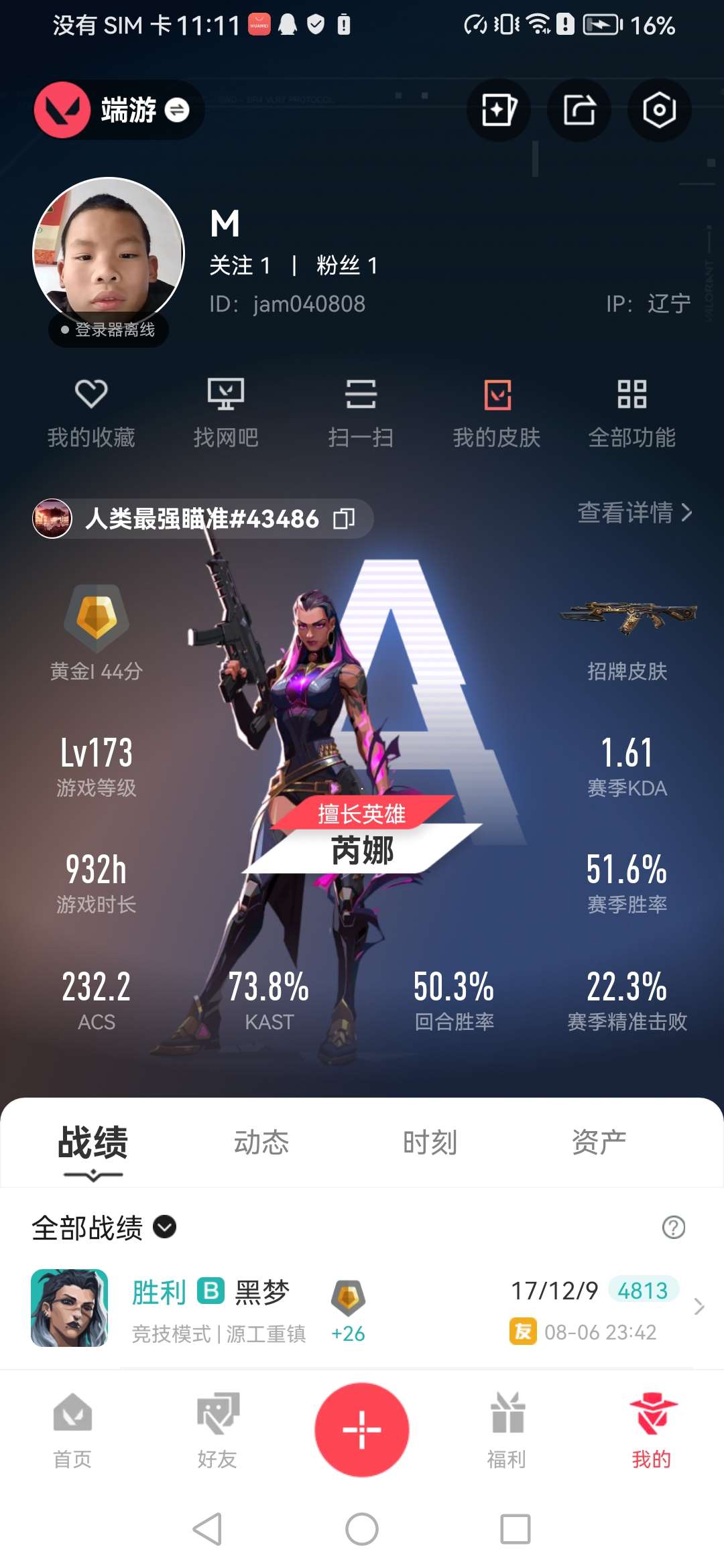Switch to 动态 tab
The image size is (724, 1568).
click(x=261, y=1142)
